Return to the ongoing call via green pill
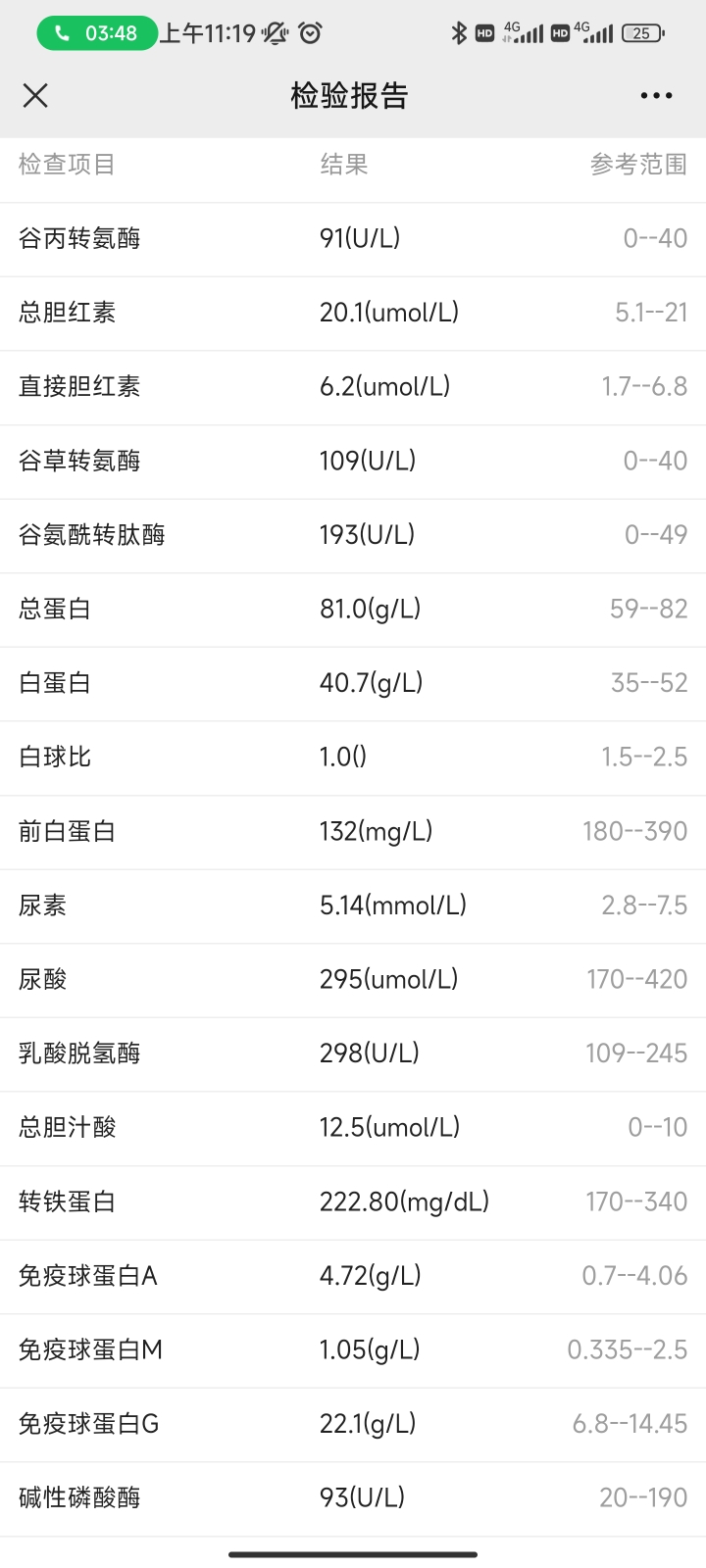 coord(97,33)
